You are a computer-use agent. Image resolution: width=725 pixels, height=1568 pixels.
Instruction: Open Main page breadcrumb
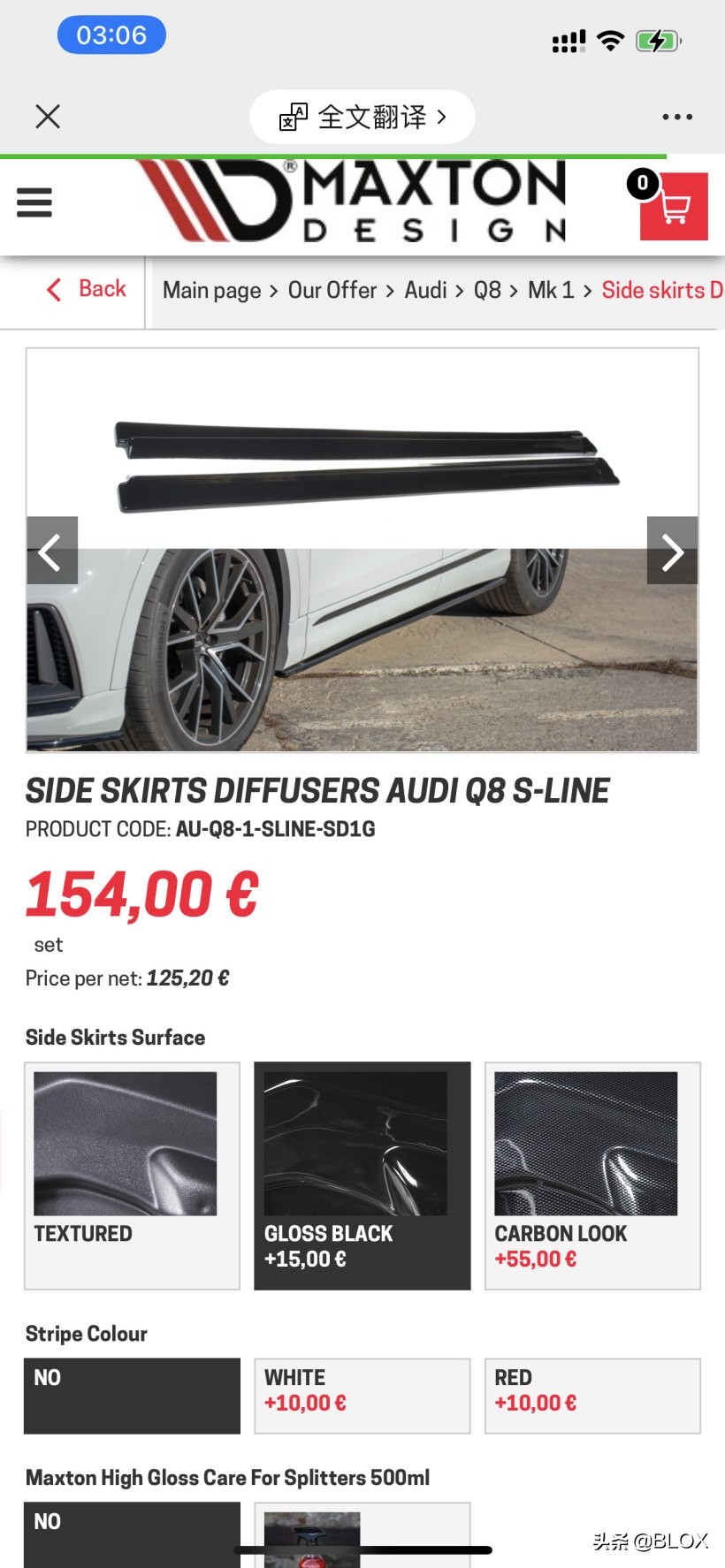pyautogui.click(x=212, y=290)
